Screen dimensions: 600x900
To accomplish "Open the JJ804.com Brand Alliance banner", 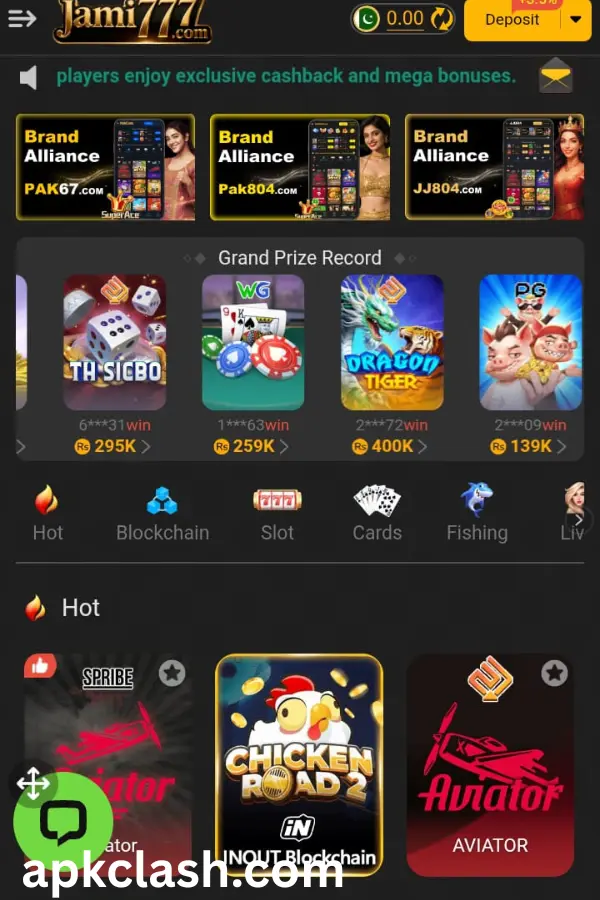I will (494, 167).
